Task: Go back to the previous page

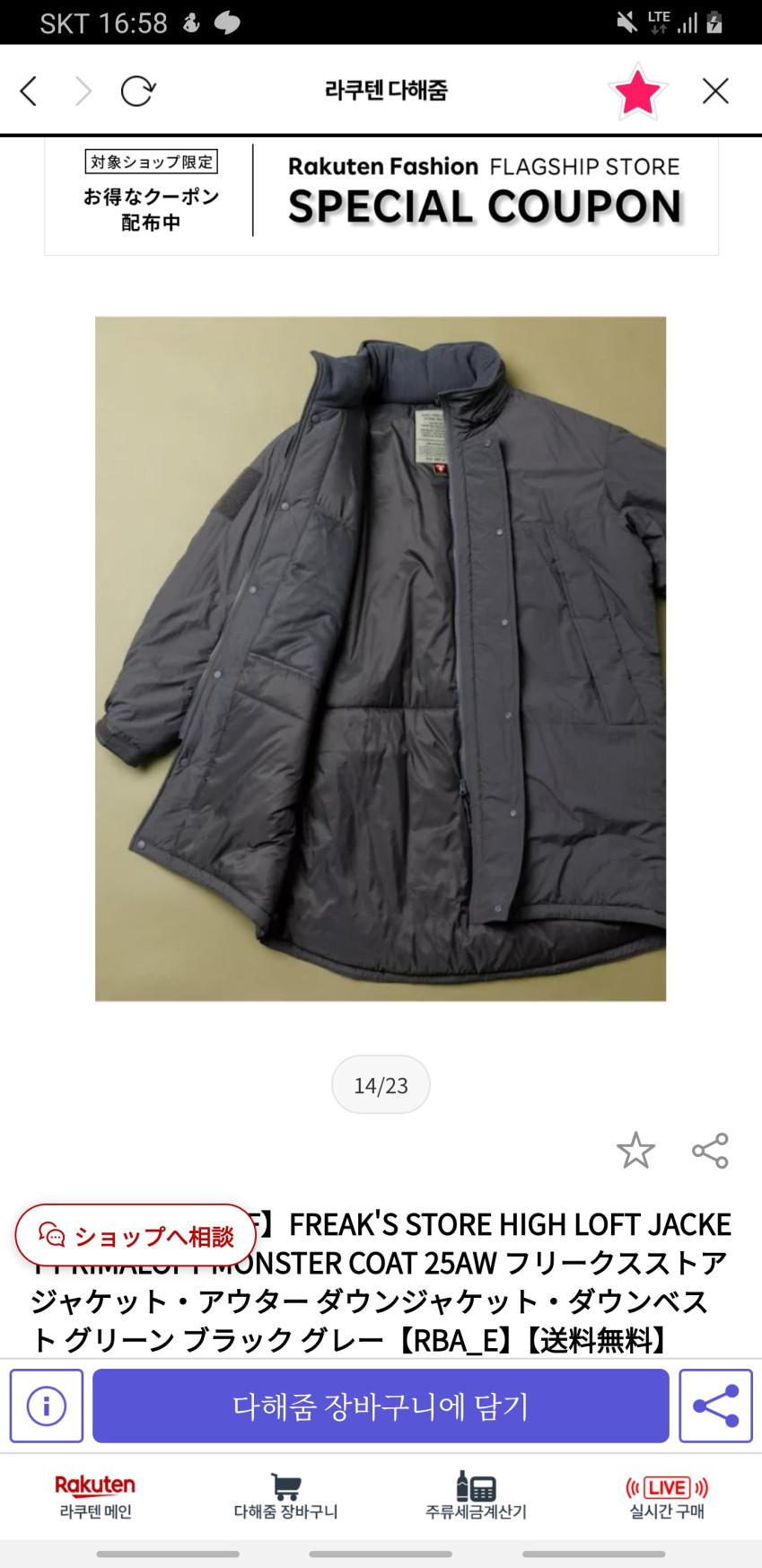Action: coord(29,91)
